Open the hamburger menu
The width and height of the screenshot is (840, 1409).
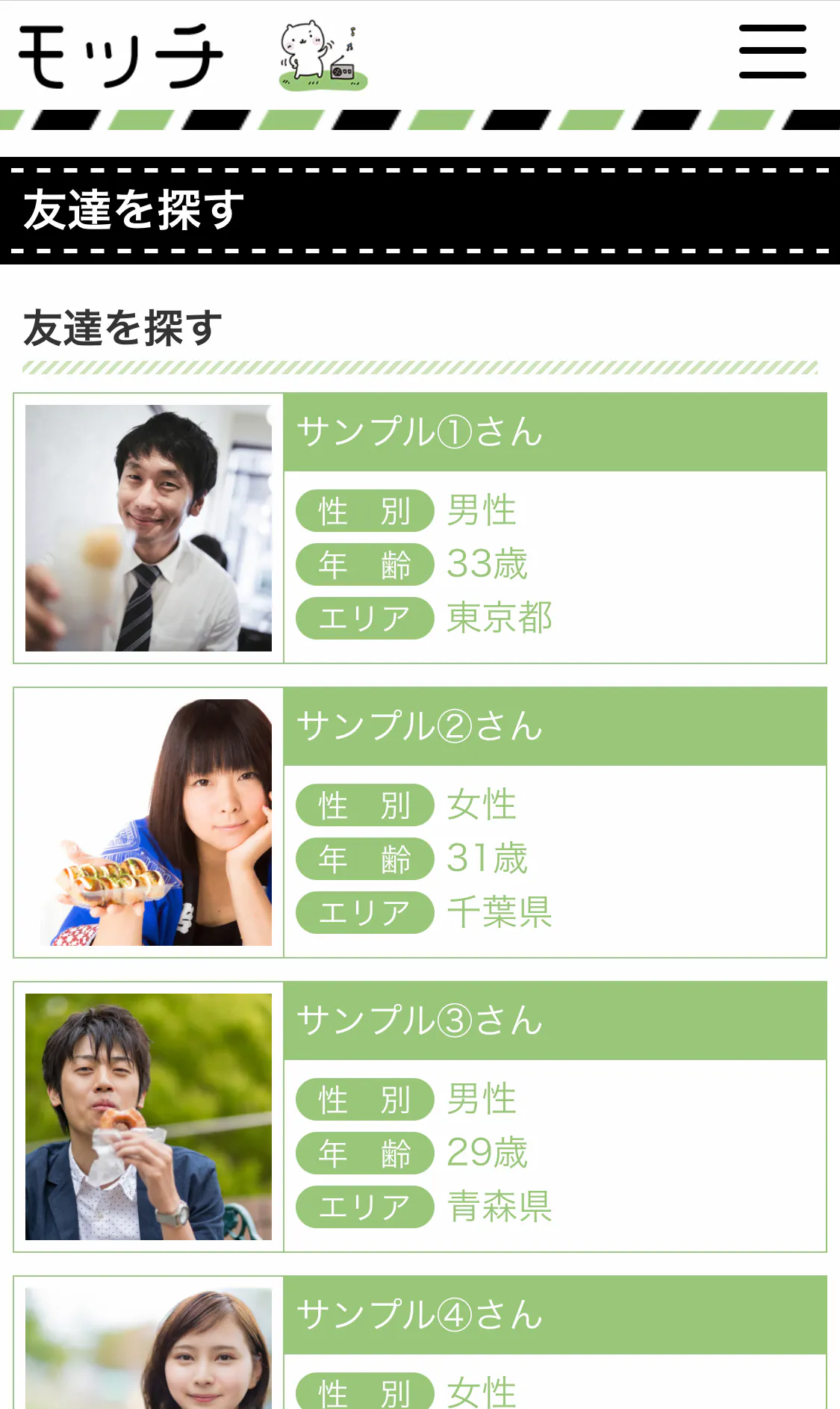(772, 52)
